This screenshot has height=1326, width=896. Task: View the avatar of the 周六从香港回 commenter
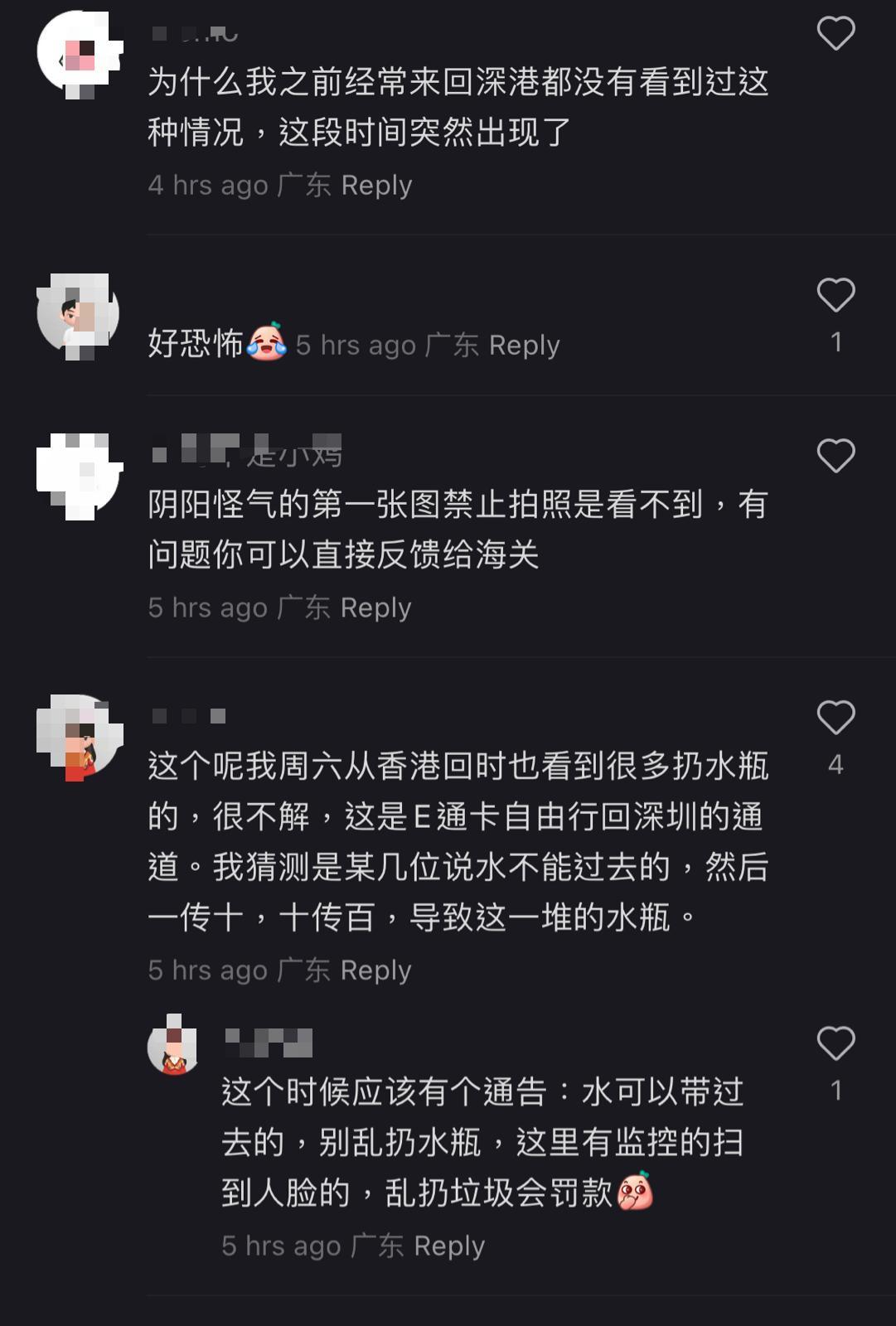pyautogui.click(x=79, y=736)
